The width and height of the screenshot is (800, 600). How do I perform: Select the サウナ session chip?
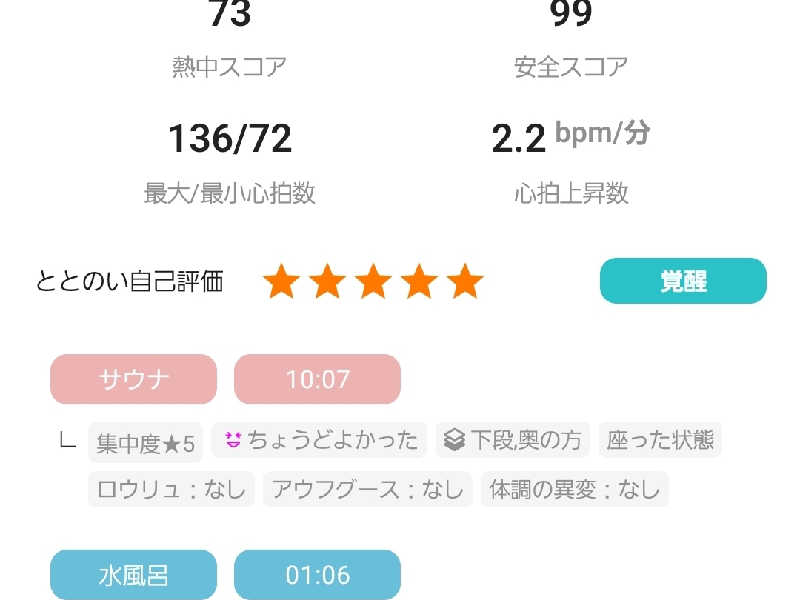click(133, 379)
